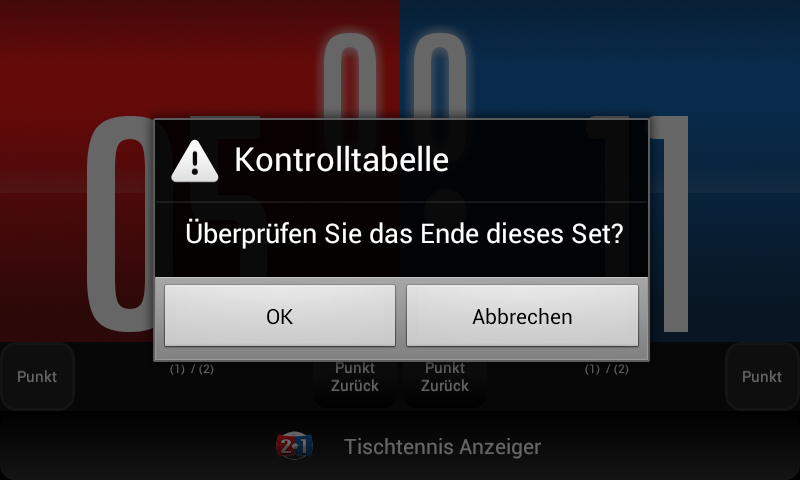Confirm the dialog with OK
Image resolution: width=800 pixels, height=480 pixels.
coord(280,316)
